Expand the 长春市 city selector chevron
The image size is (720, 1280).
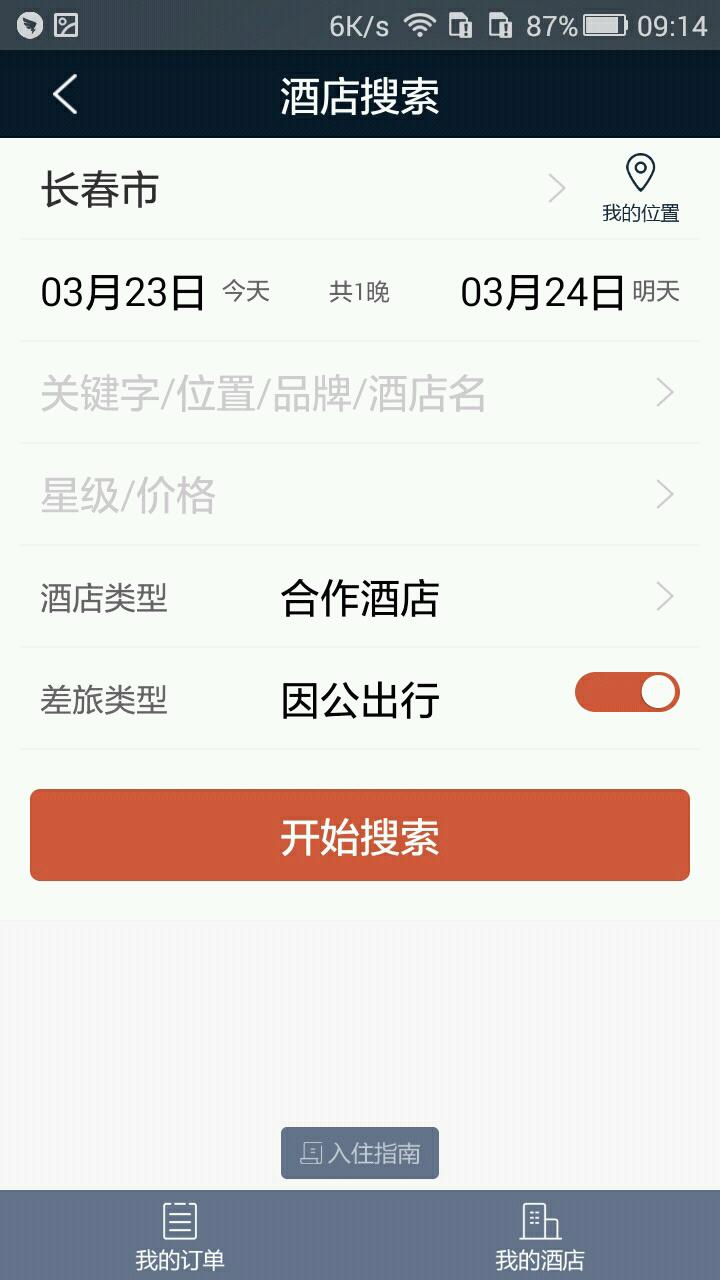(x=557, y=188)
